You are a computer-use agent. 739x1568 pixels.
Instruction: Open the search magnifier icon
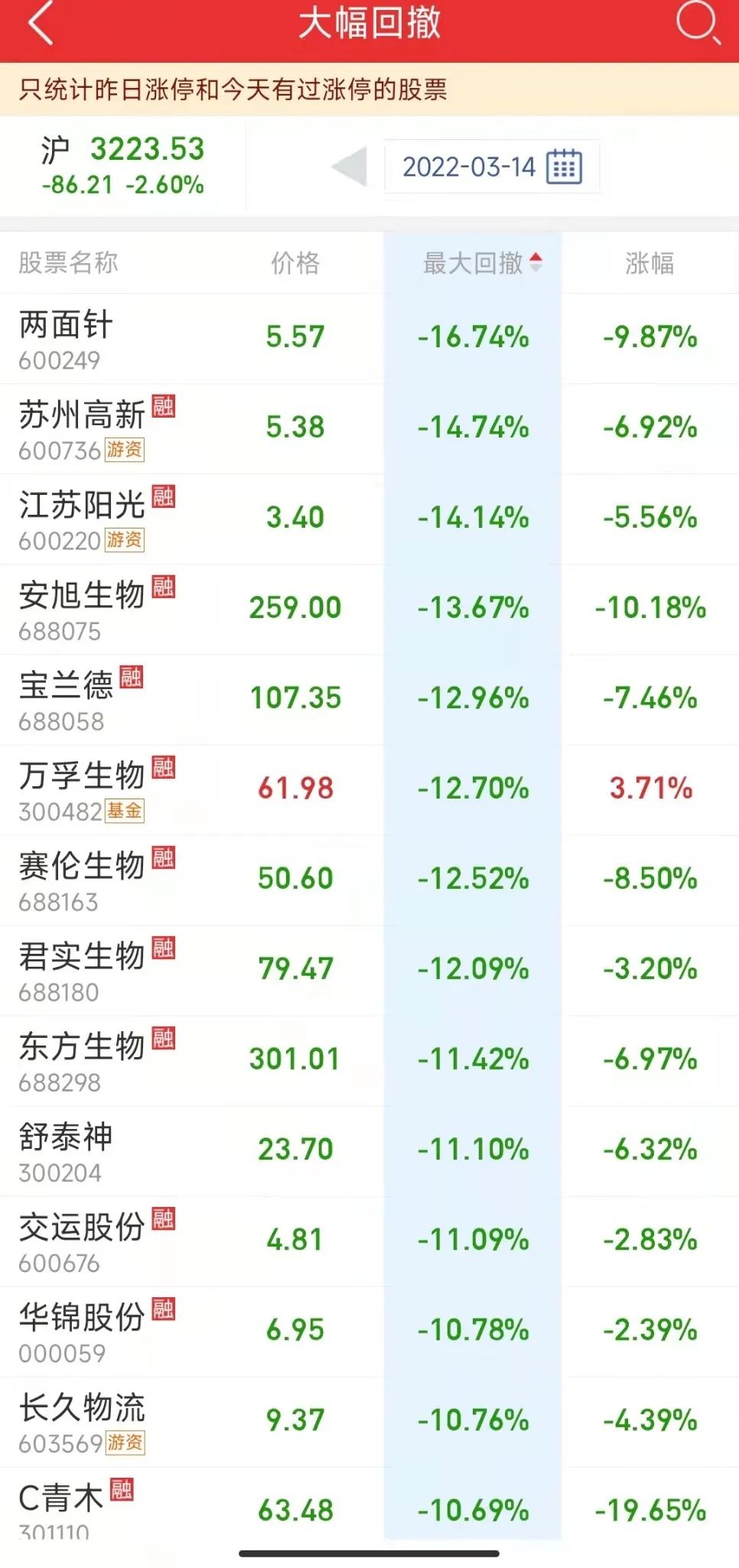point(698,23)
